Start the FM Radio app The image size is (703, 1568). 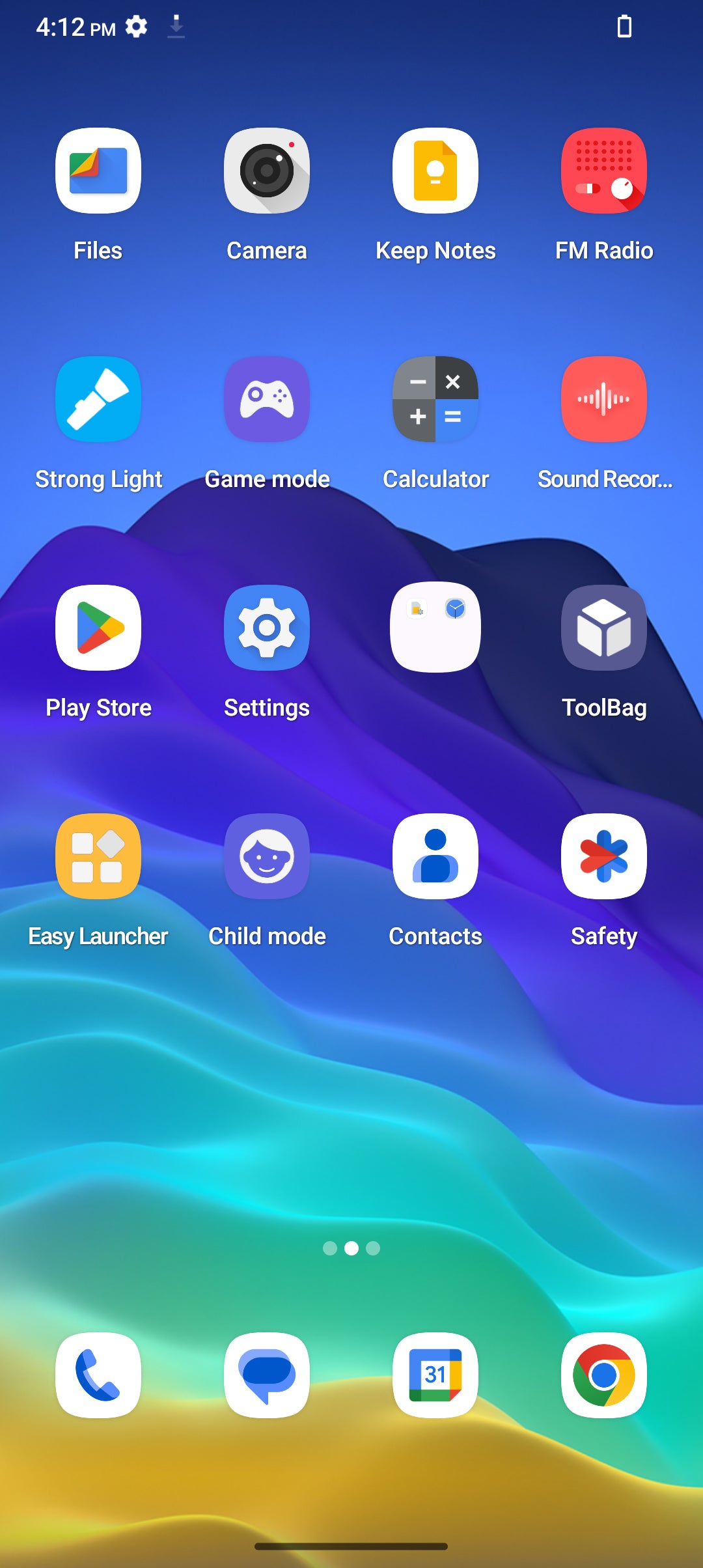tap(604, 171)
